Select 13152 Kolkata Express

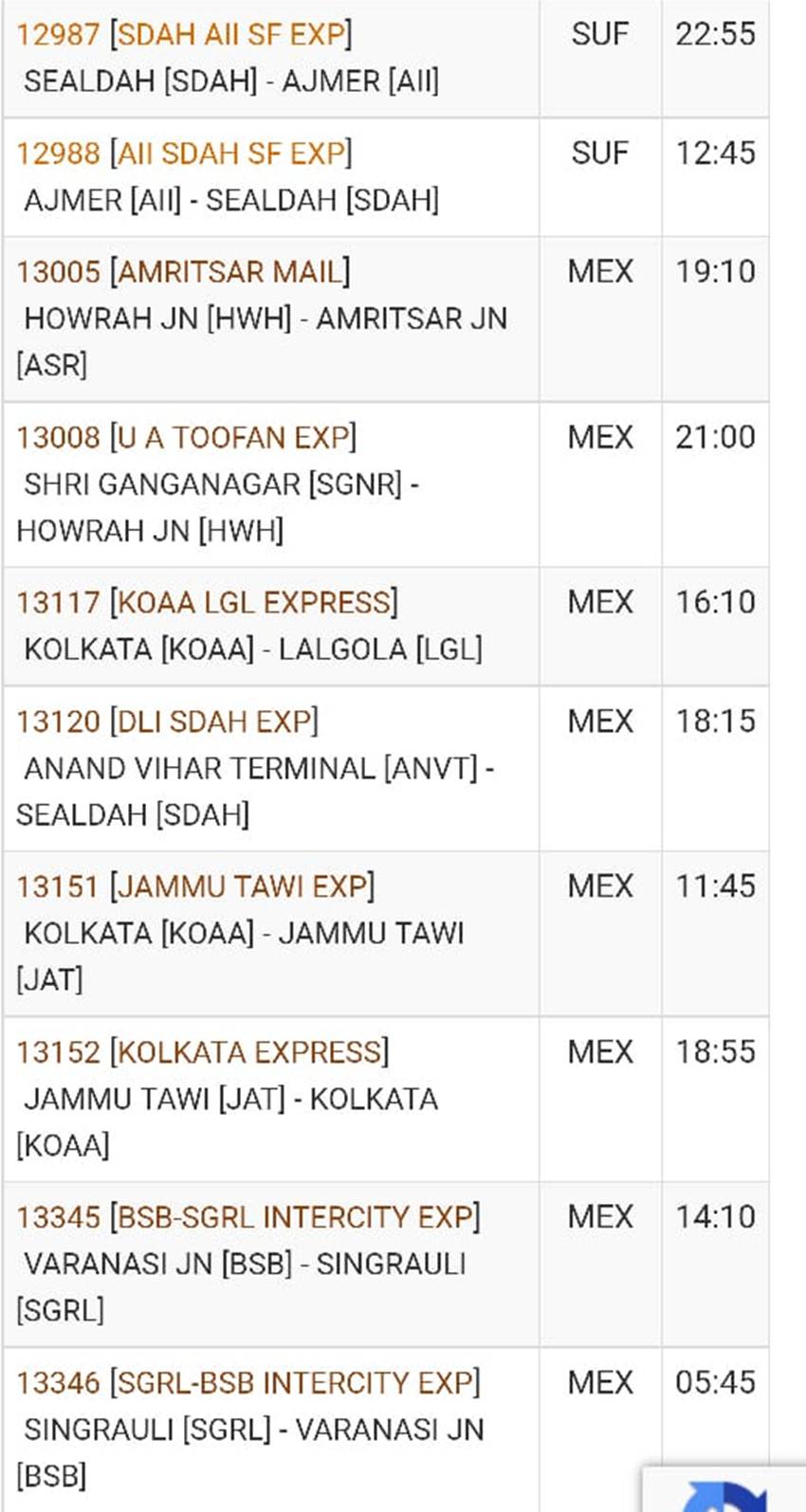pyautogui.click(x=202, y=1051)
